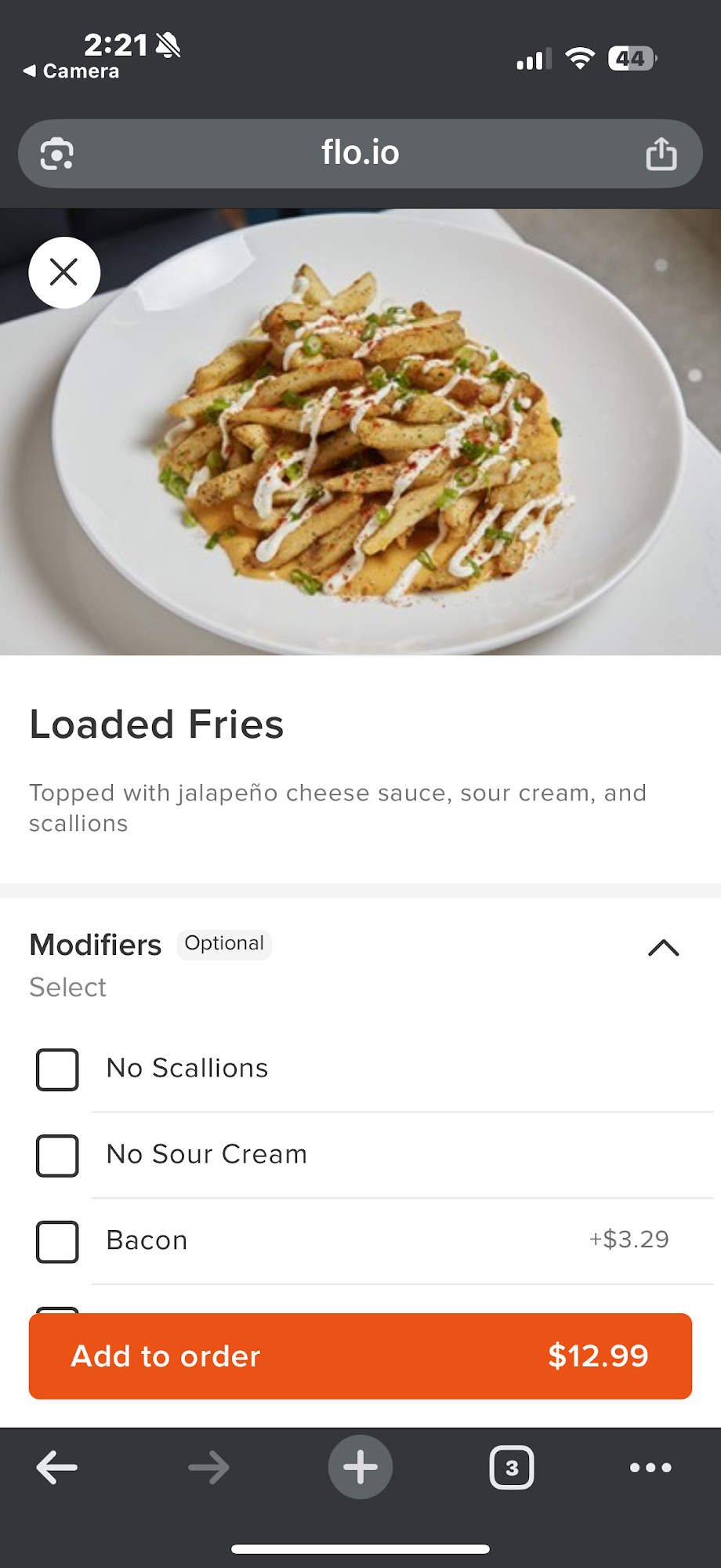Add Bacon for $3.29
The width and height of the screenshot is (721, 1568).
pyautogui.click(x=57, y=1242)
